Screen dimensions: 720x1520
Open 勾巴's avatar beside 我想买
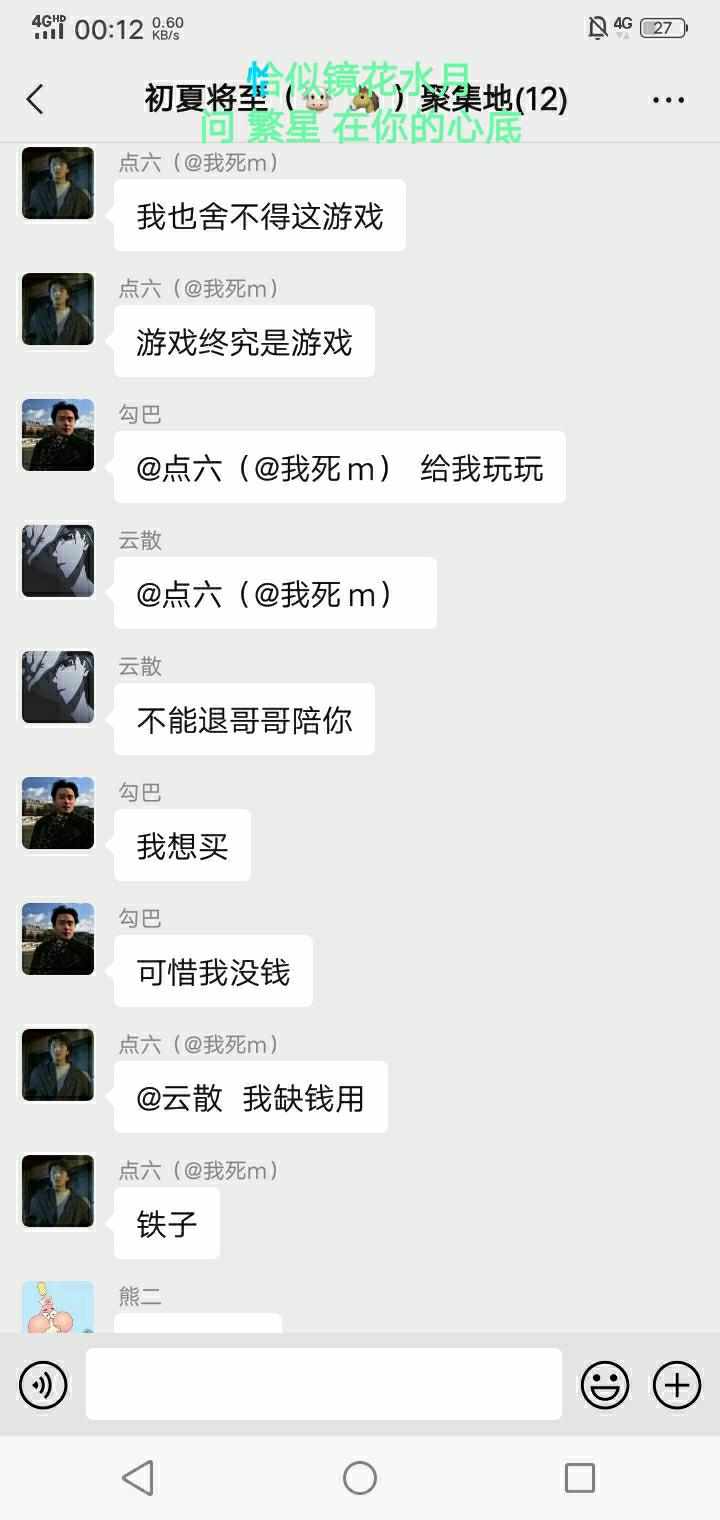(58, 813)
